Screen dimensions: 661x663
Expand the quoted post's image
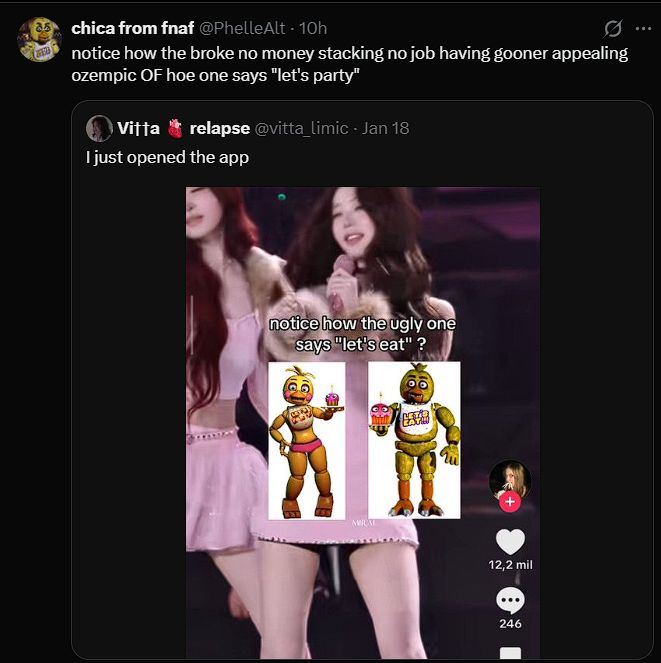(x=362, y=420)
